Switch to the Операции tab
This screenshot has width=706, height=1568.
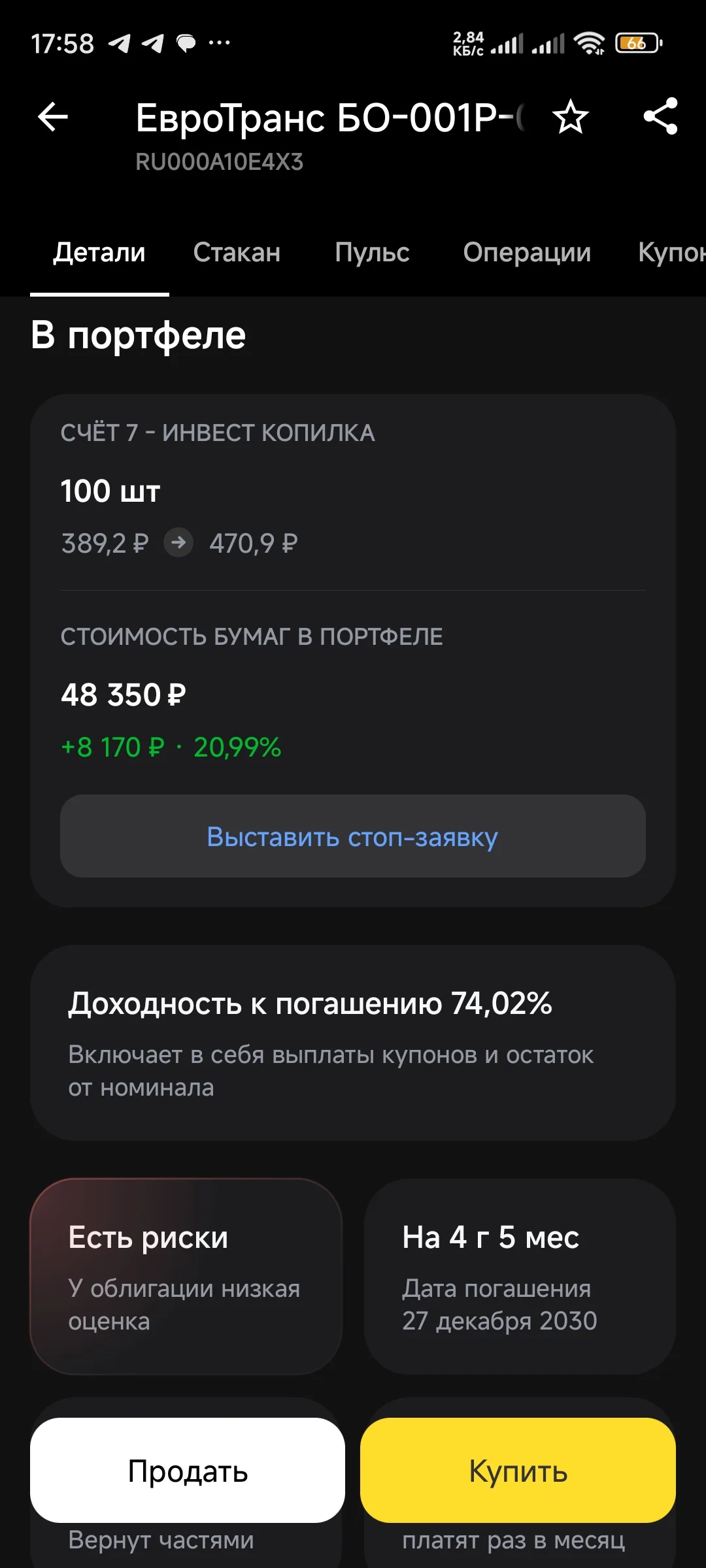(x=527, y=252)
